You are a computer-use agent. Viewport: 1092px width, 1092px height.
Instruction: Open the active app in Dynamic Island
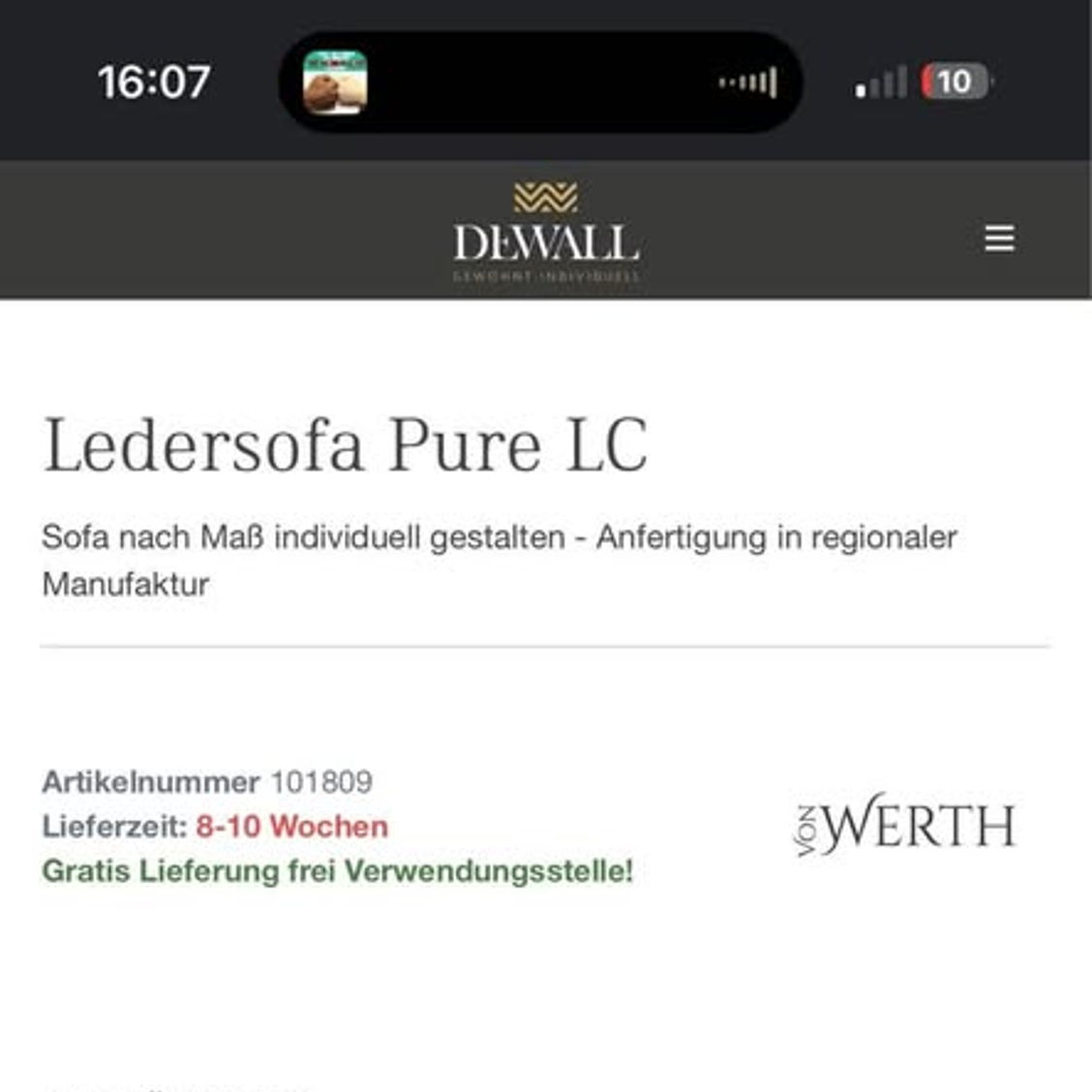(335, 82)
